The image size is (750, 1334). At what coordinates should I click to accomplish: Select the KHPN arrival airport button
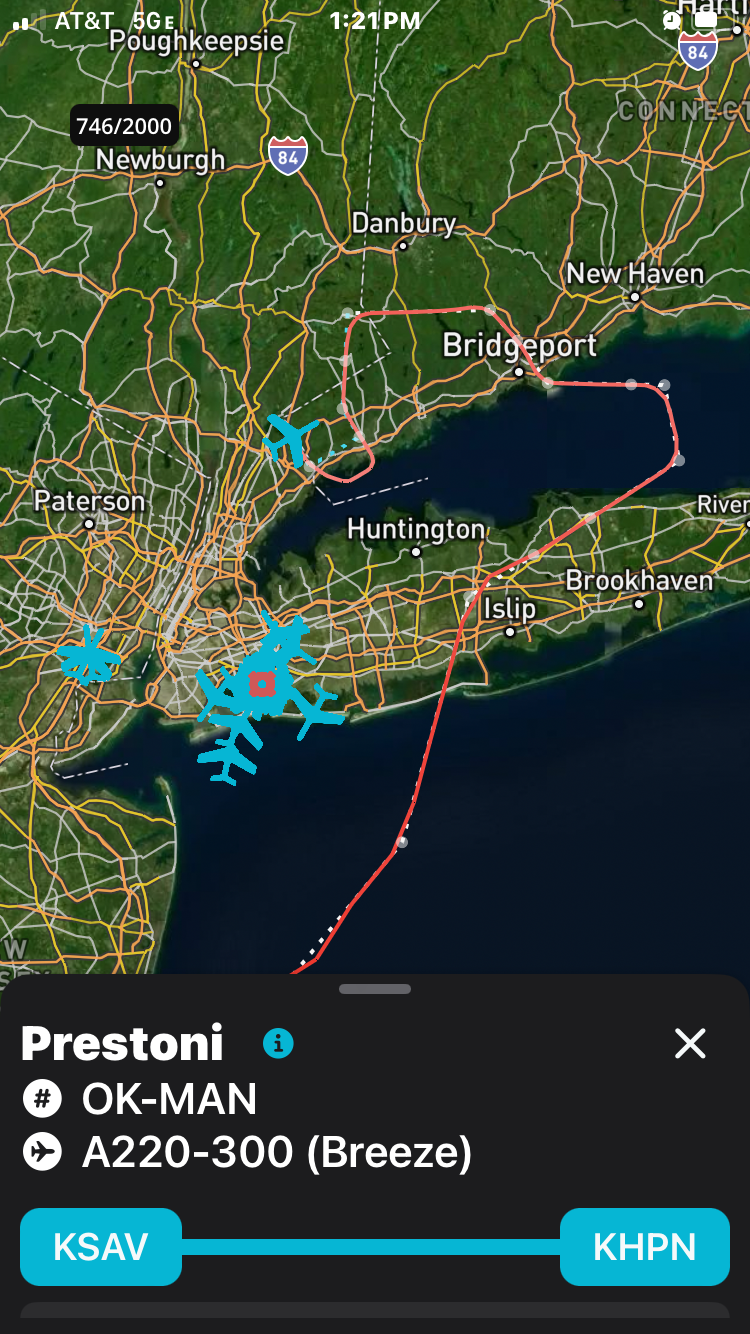pyautogui.click(x=644, y=1246)
